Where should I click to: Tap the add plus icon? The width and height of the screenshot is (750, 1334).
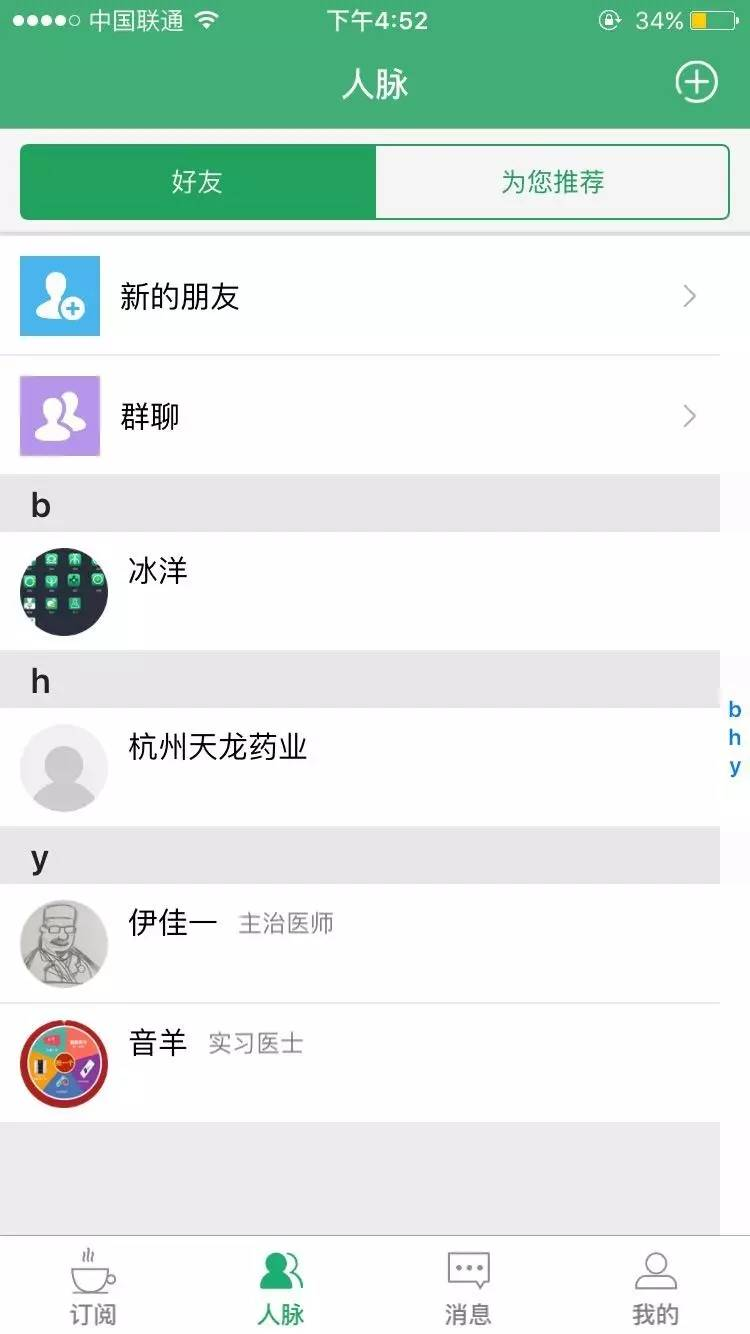point(696,82)
